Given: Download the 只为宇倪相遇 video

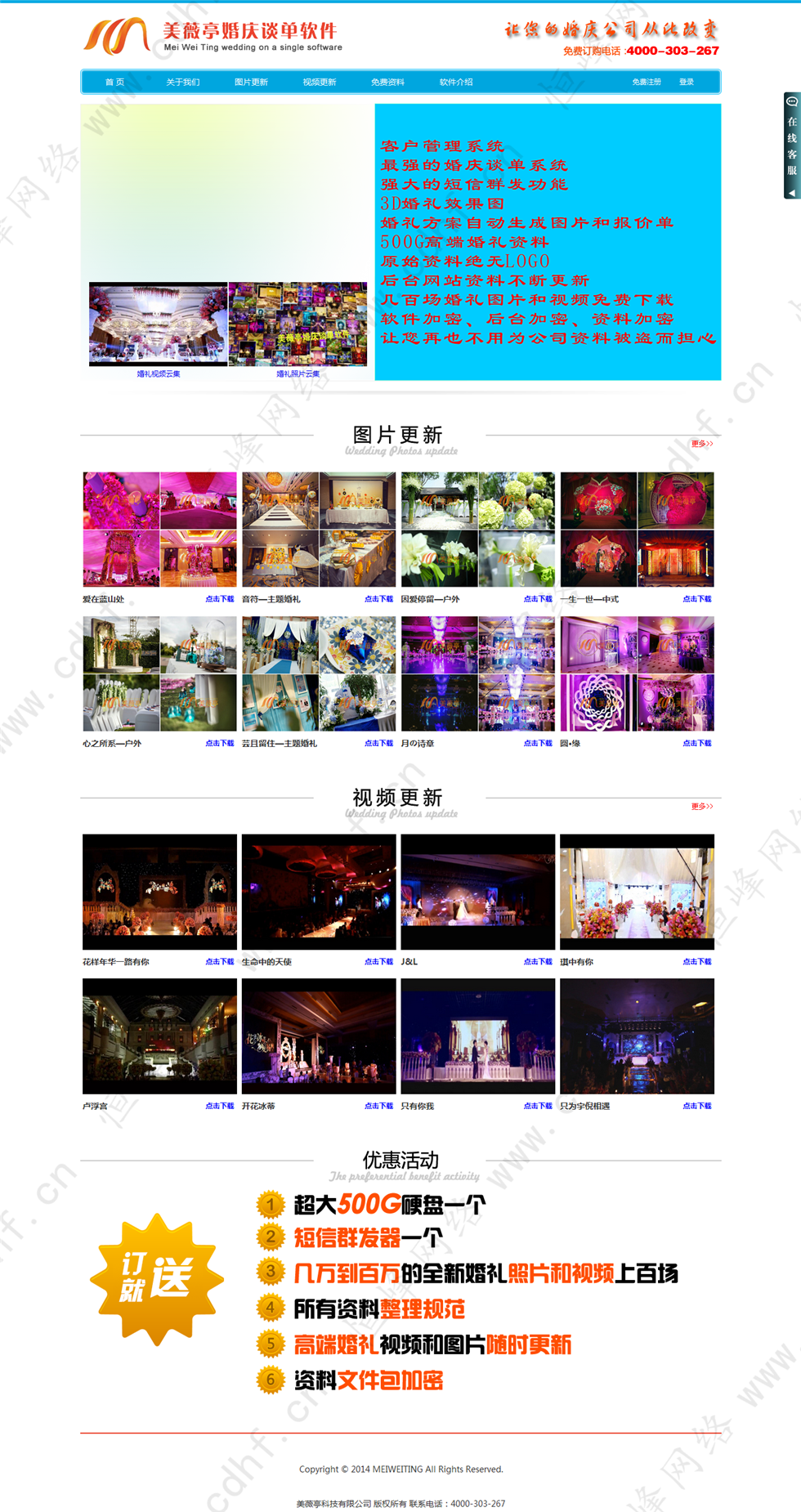Looking at the screenshot, I should 696,1107.
